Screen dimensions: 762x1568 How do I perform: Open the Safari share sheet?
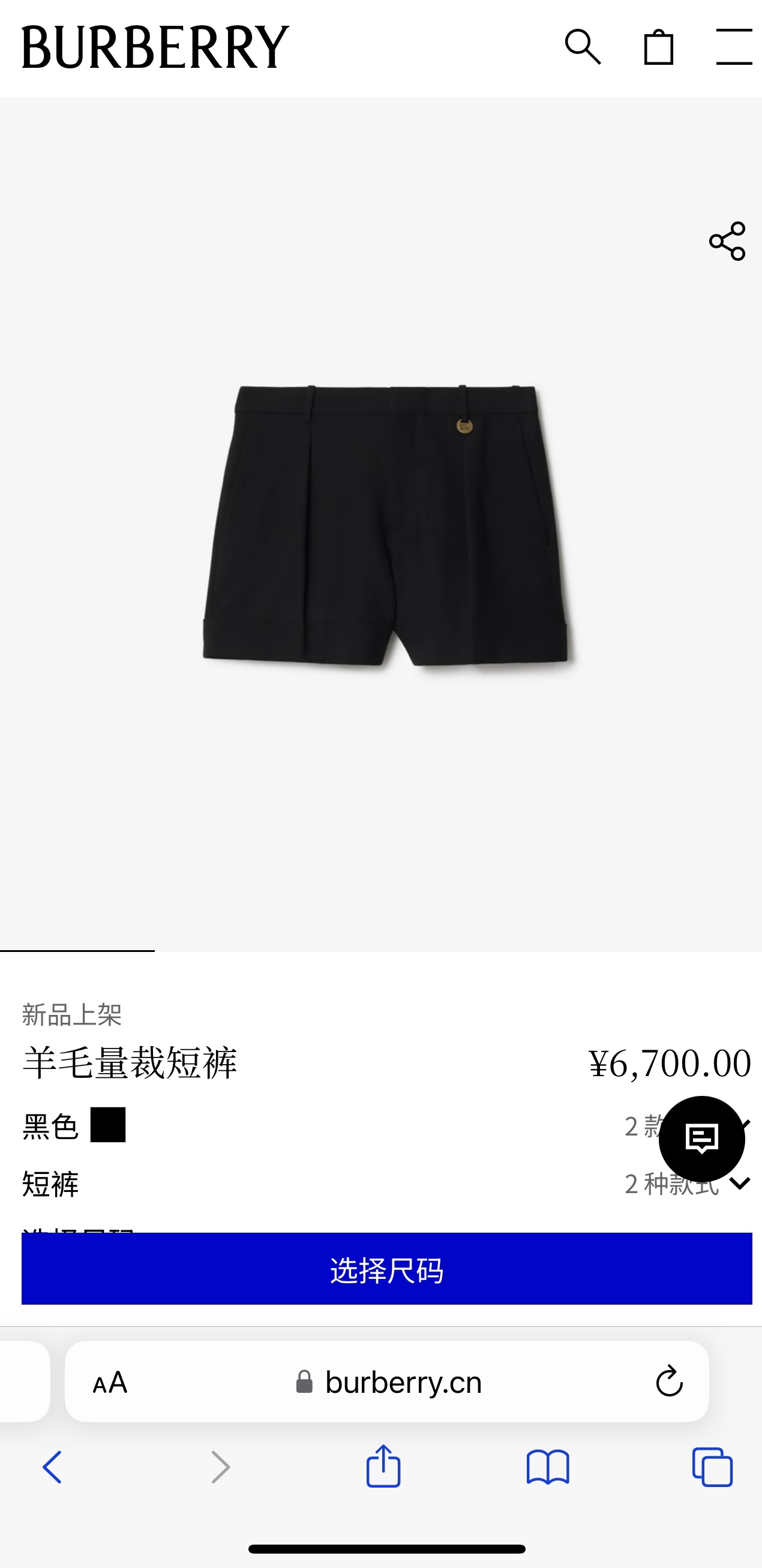pyautogui.click(x=383, y=1467)
